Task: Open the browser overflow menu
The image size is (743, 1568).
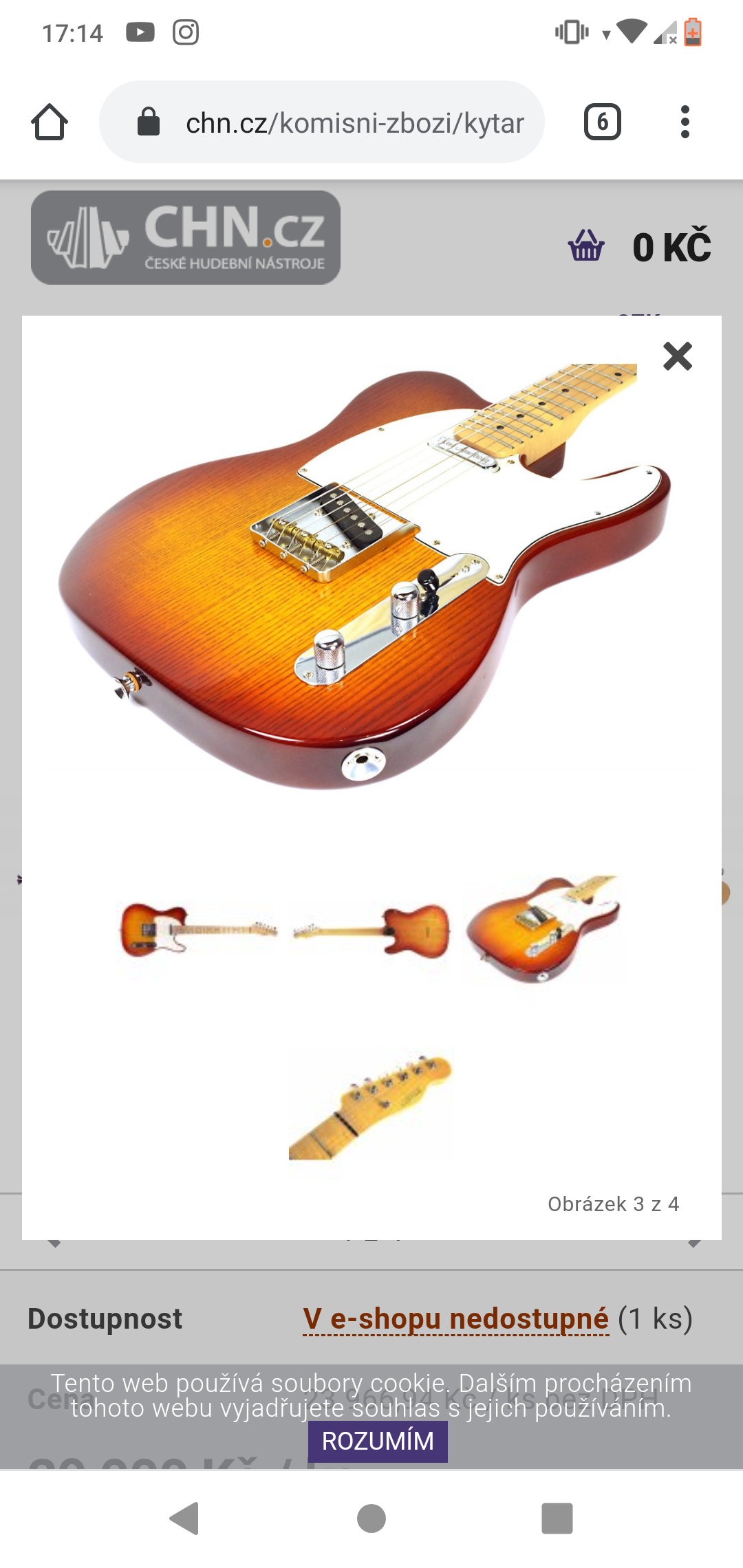Action: click(x=685, y=122)
